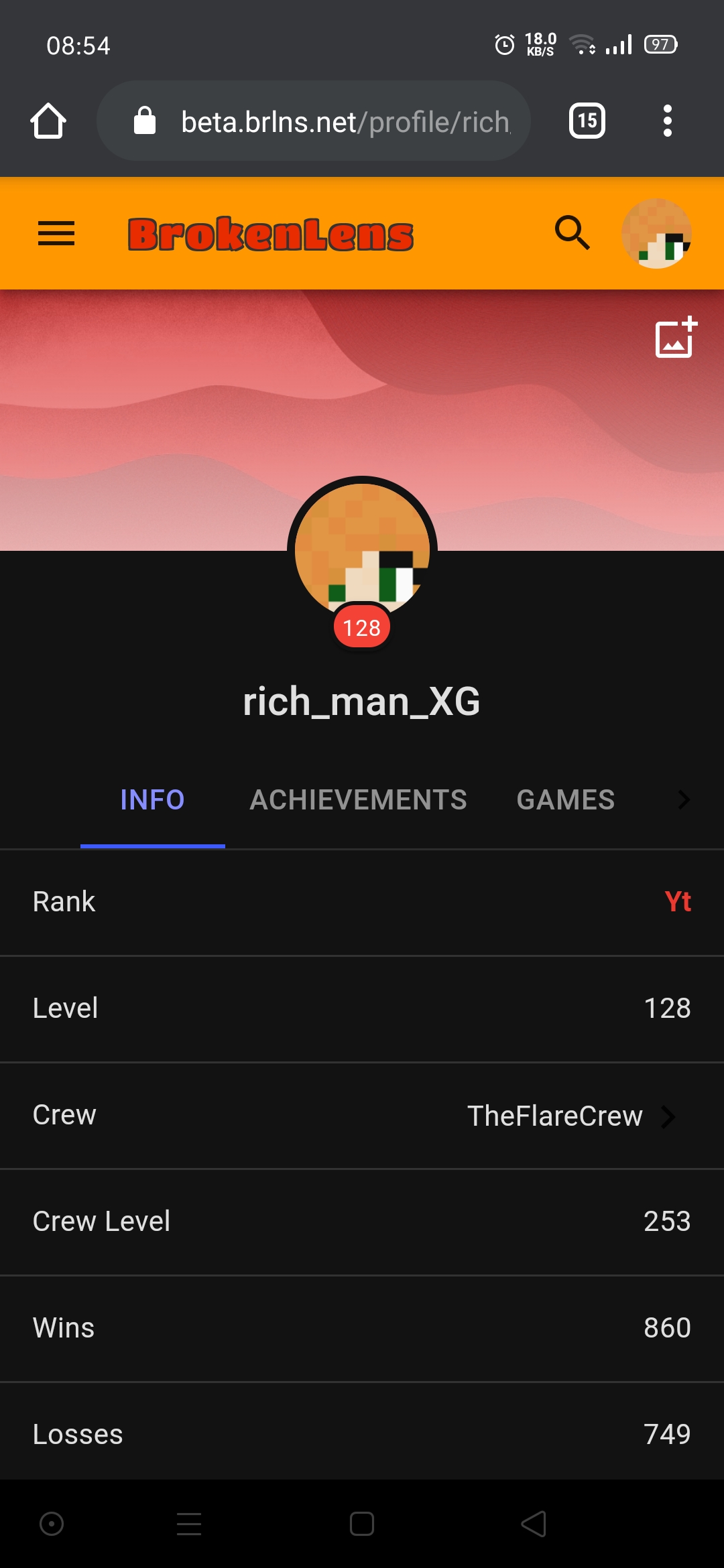
Task: Switch to the Achievements tab
Action: [358, 799]
